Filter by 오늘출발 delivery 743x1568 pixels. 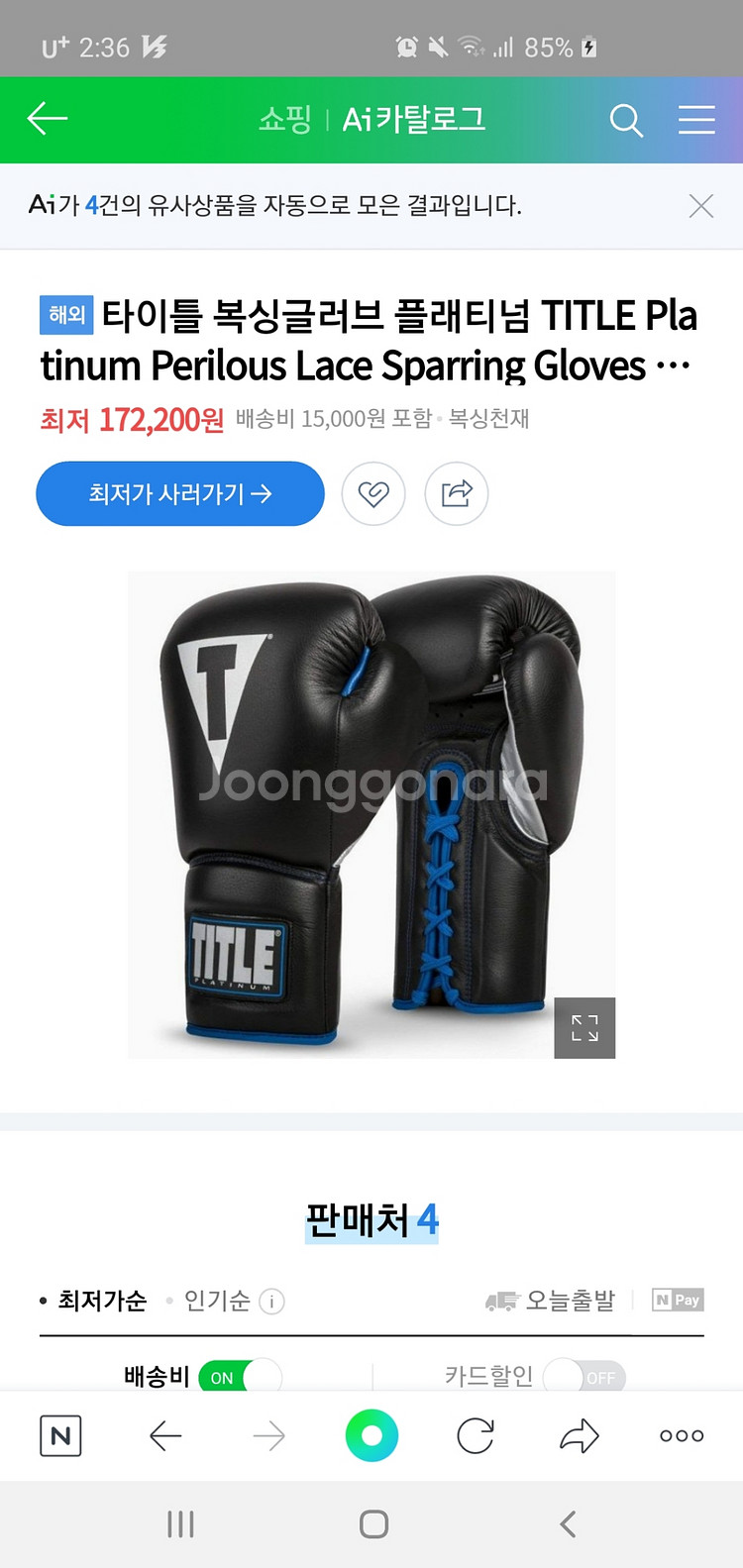[551, 1301]
